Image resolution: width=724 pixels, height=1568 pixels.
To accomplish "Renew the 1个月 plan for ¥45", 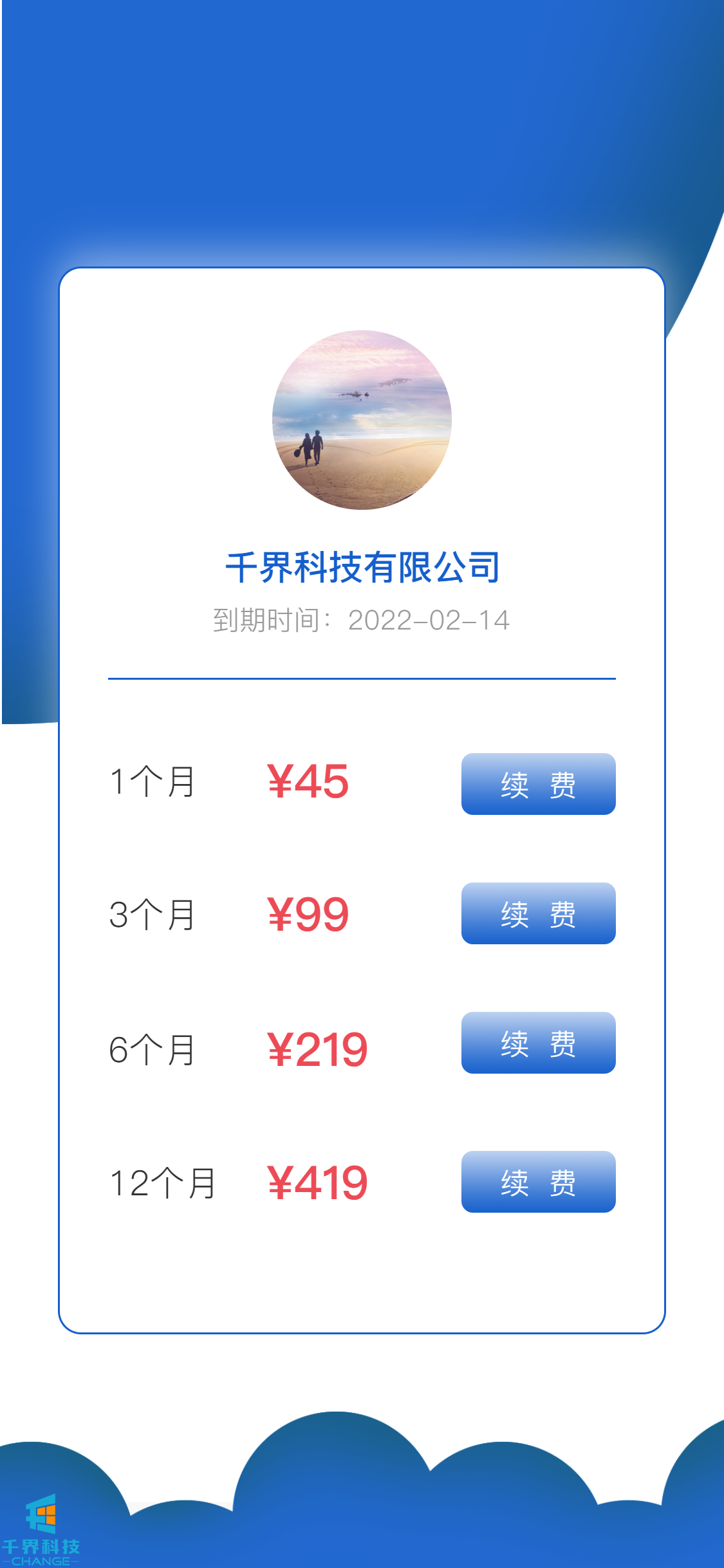I will point(538,784).
